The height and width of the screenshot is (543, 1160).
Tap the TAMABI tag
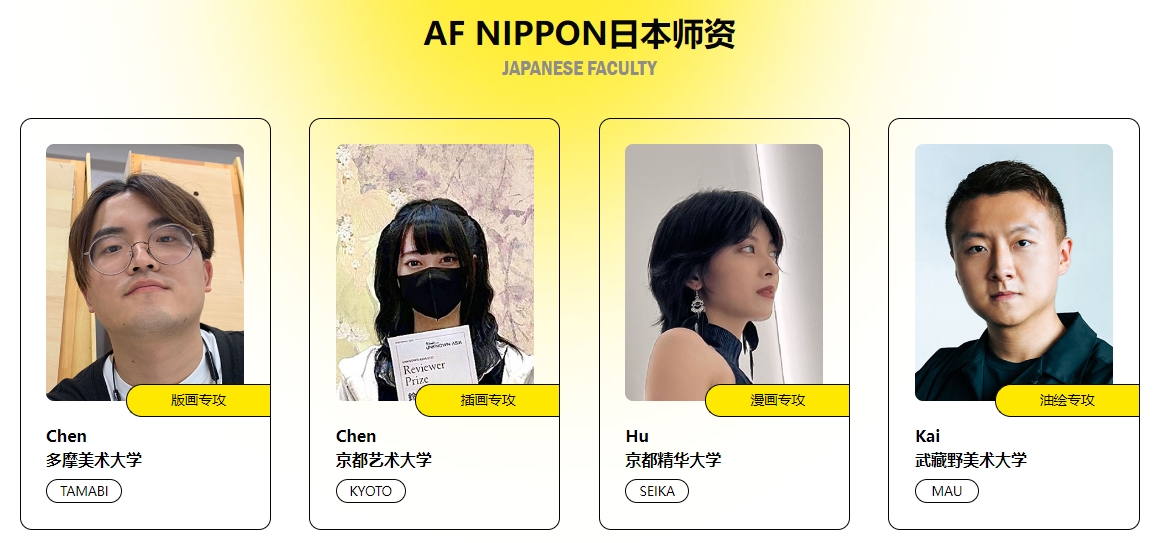tap(84, 491)
